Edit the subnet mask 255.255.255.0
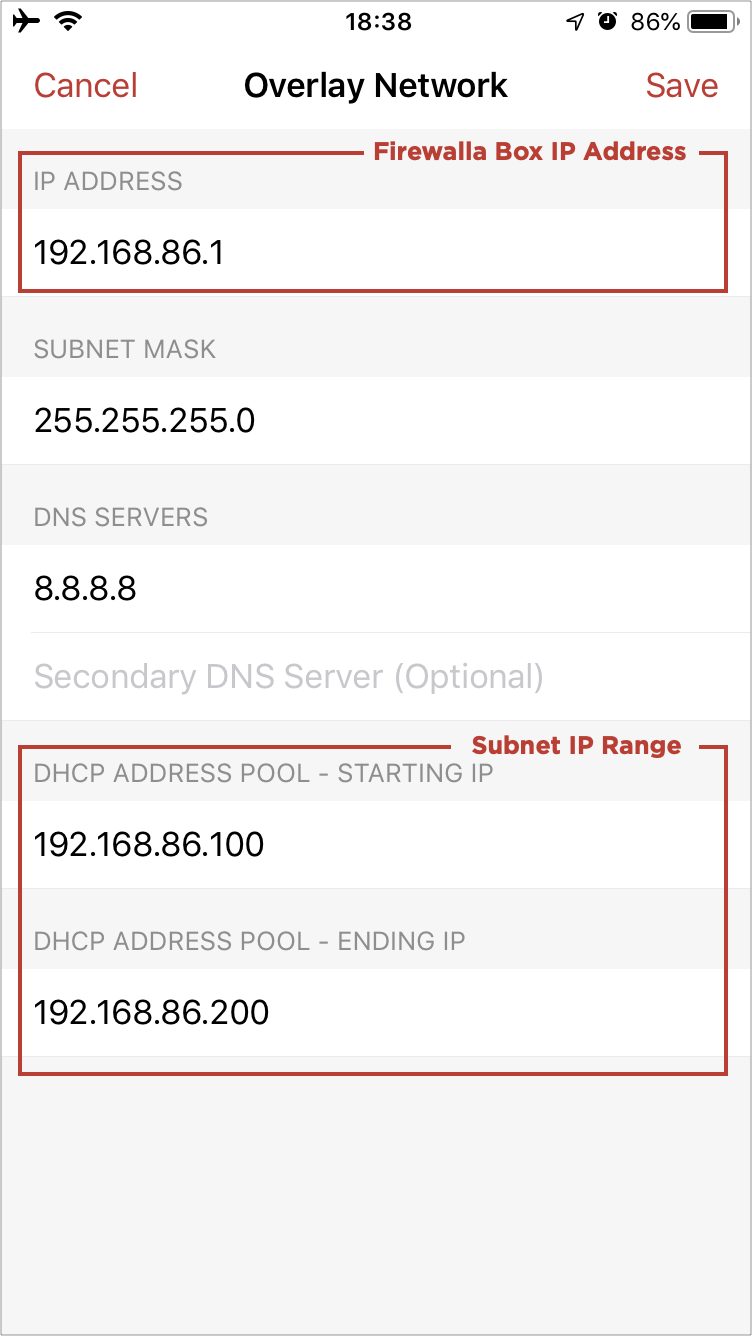752x1336 pixels. [x=376, y=420]
